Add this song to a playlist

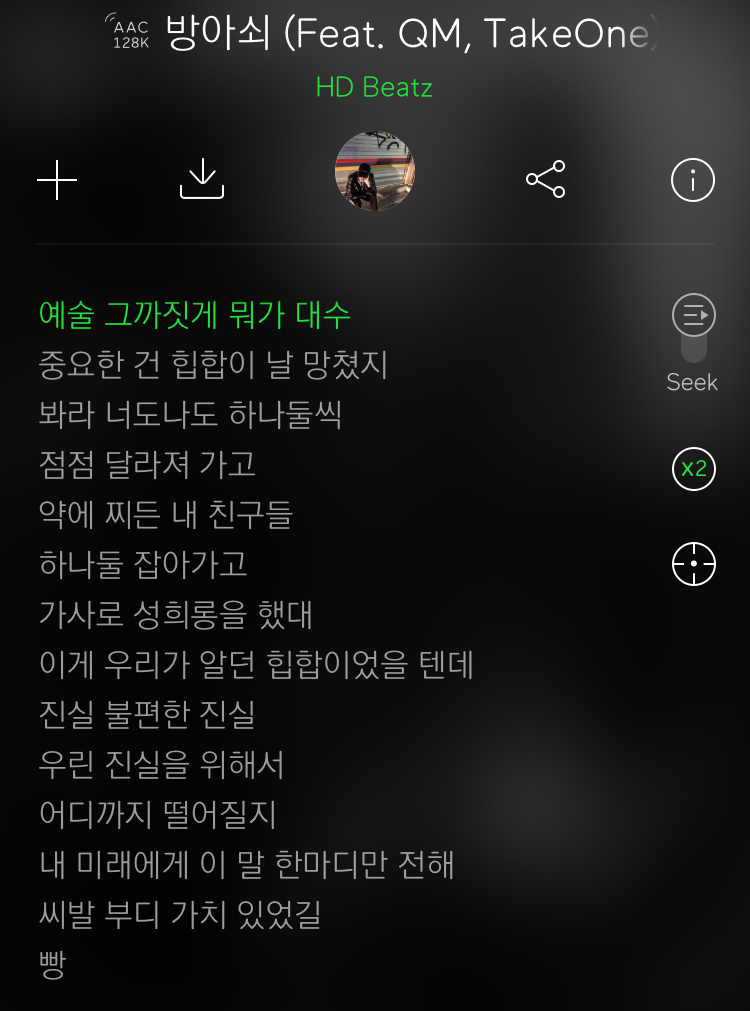(x=57, y=181)
